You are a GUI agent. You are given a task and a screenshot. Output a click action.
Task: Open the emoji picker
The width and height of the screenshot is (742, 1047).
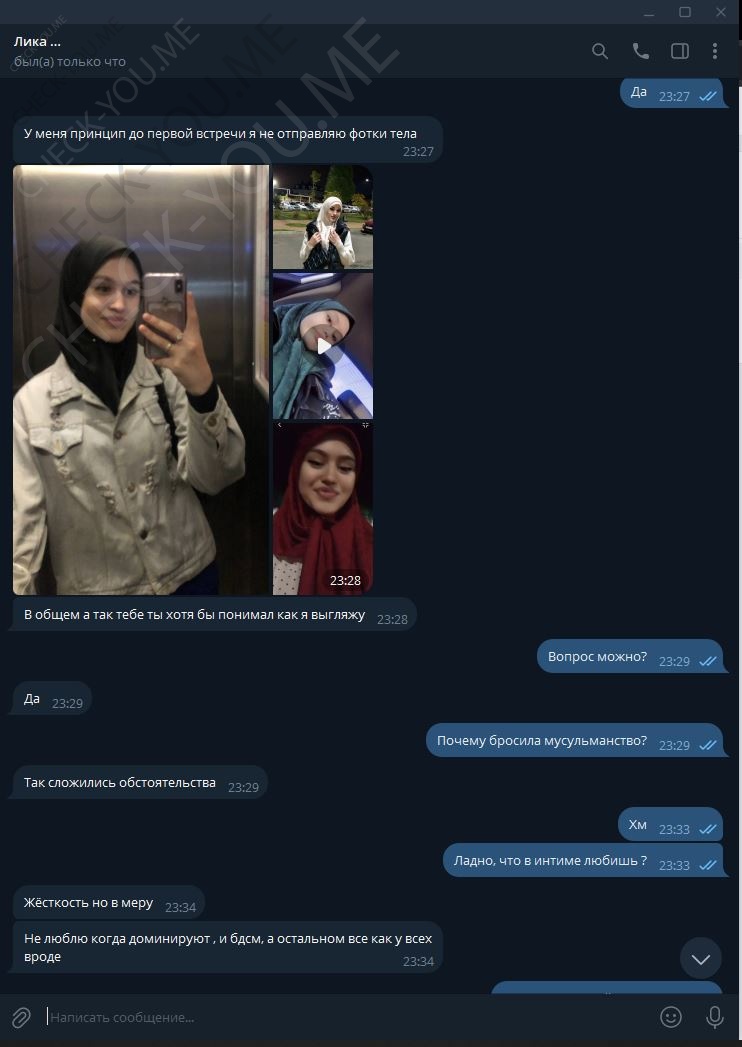tap(671, 1018)
